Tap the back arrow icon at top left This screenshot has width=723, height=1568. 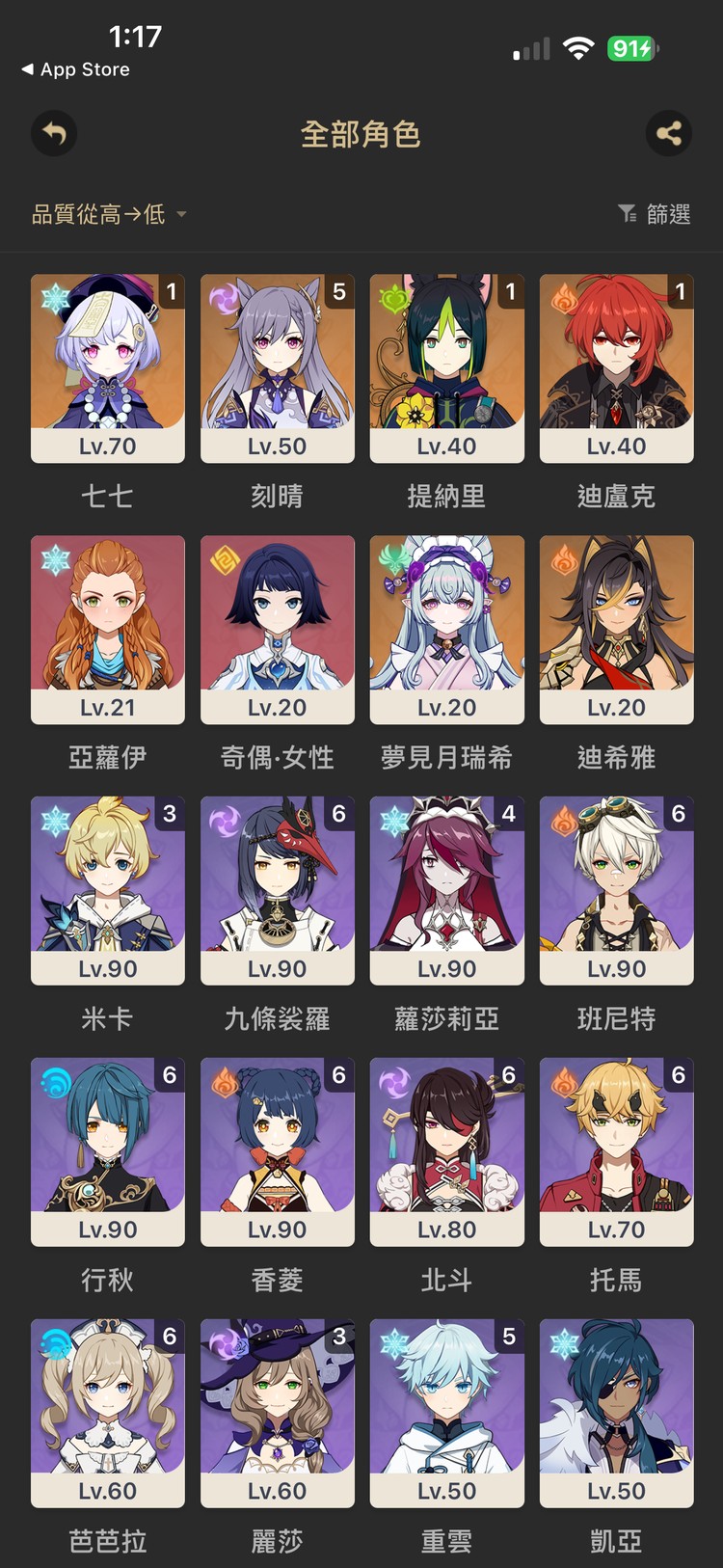click(54, 133)
